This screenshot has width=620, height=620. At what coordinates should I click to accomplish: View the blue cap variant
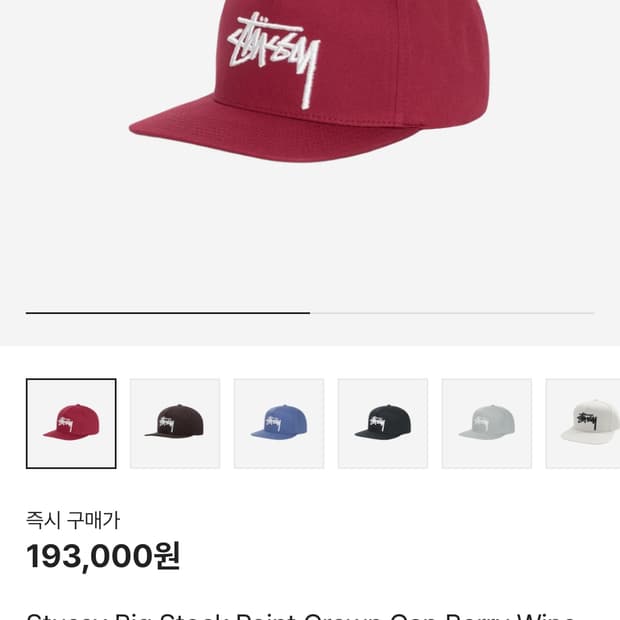tap(279, 423)
